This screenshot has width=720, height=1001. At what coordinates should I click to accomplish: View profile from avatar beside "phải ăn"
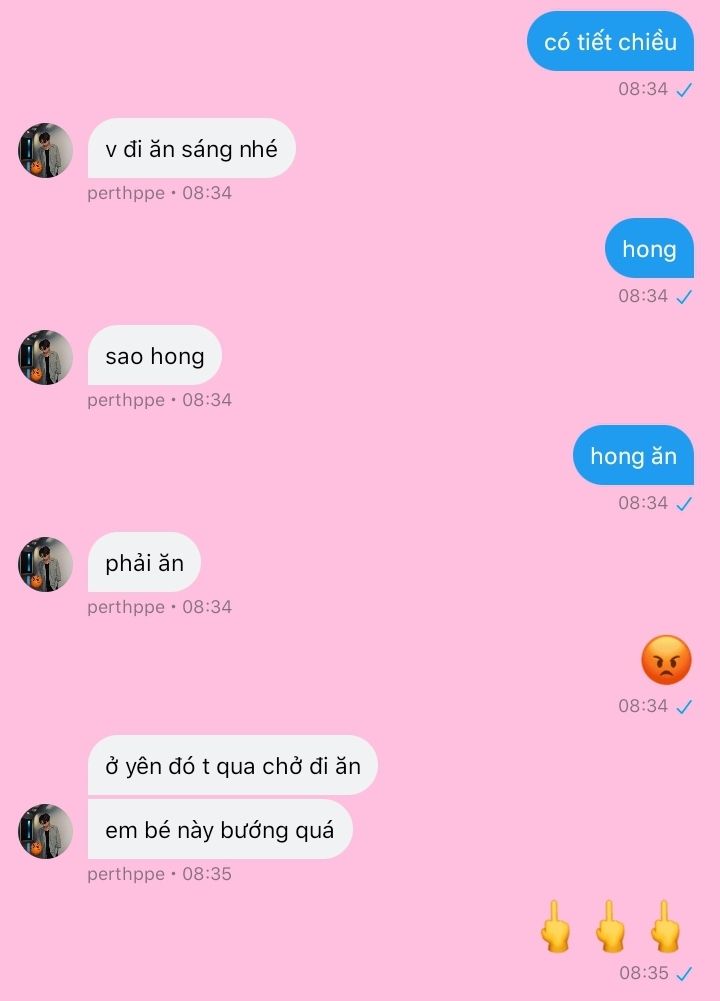click(45, 564)
